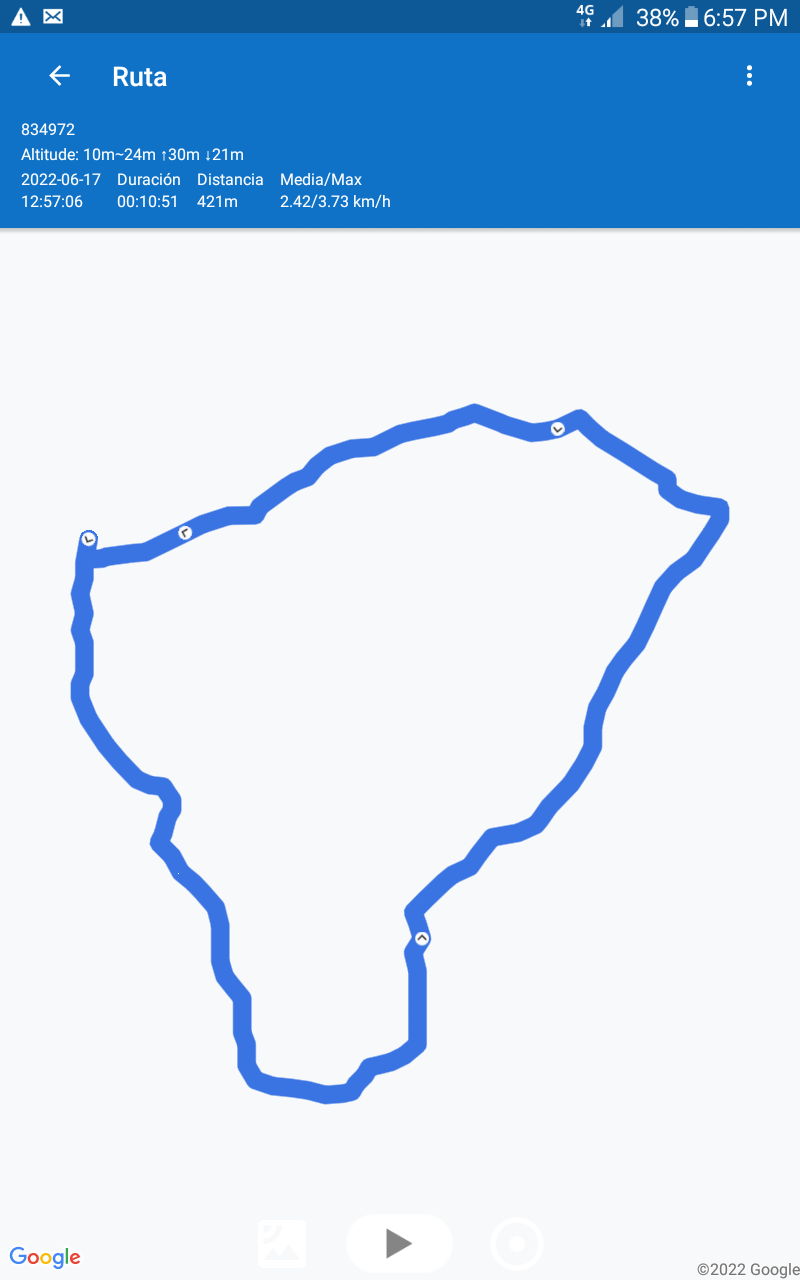Play the route animation

pyautogui.click(x=399, y=1243)
